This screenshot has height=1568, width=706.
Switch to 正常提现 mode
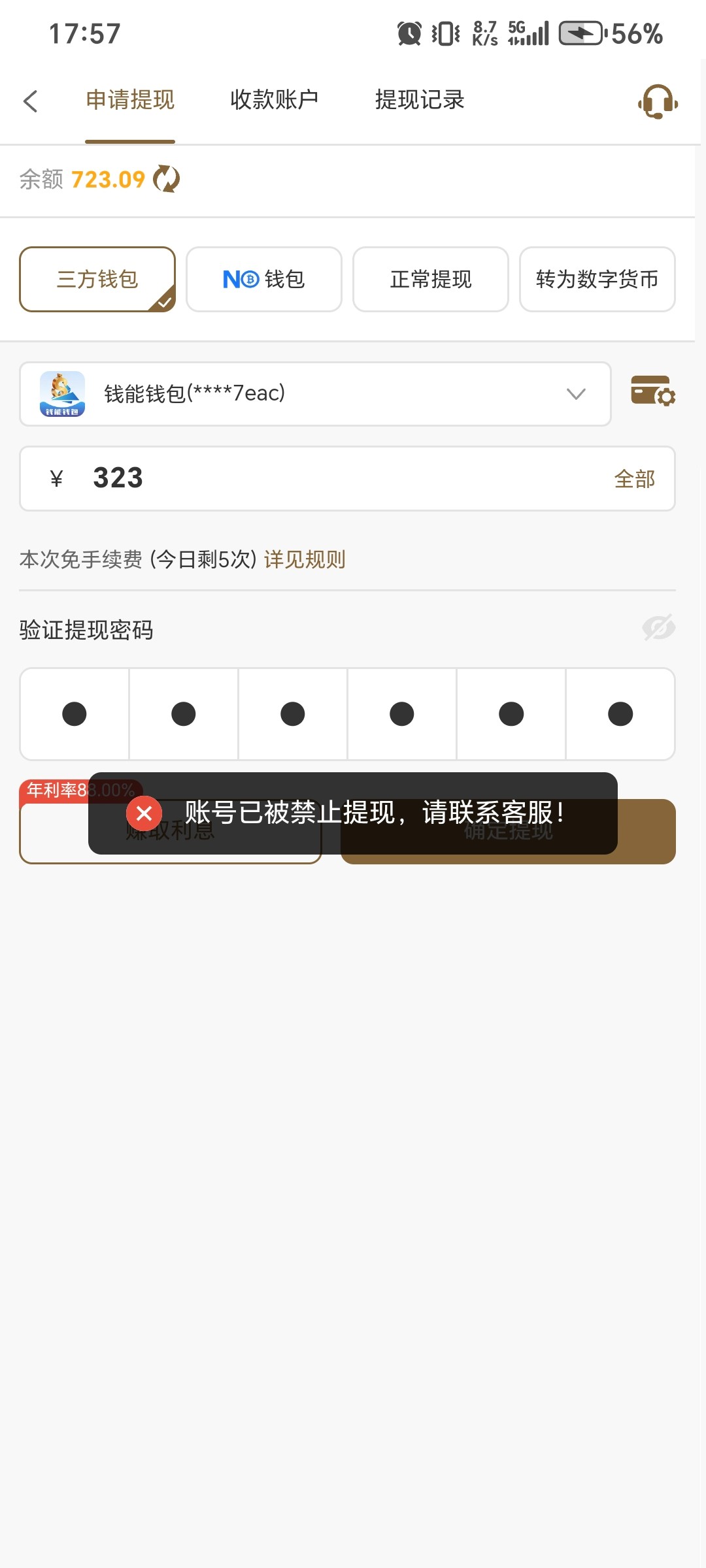coord(431,279)
